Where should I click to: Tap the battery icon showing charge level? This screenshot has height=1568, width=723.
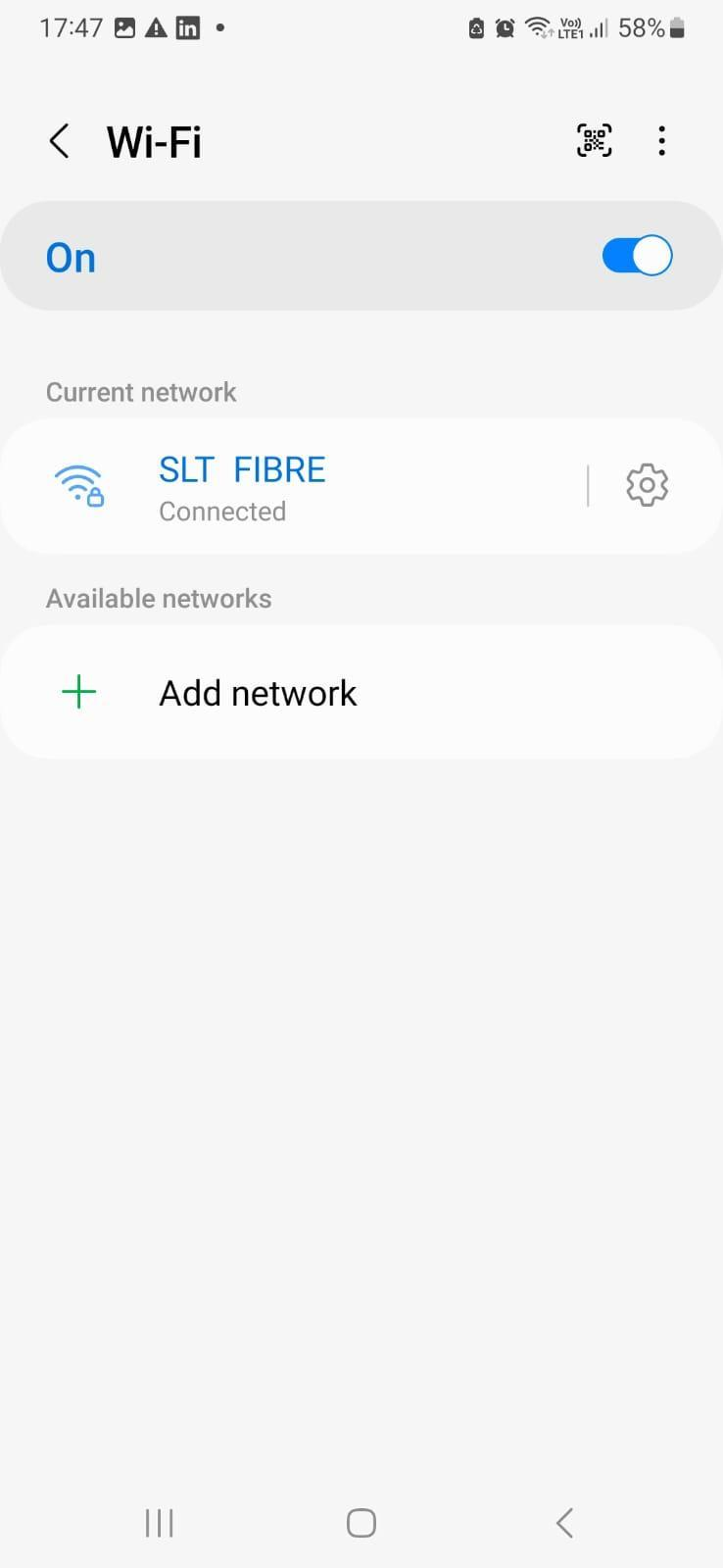point(678,27)
